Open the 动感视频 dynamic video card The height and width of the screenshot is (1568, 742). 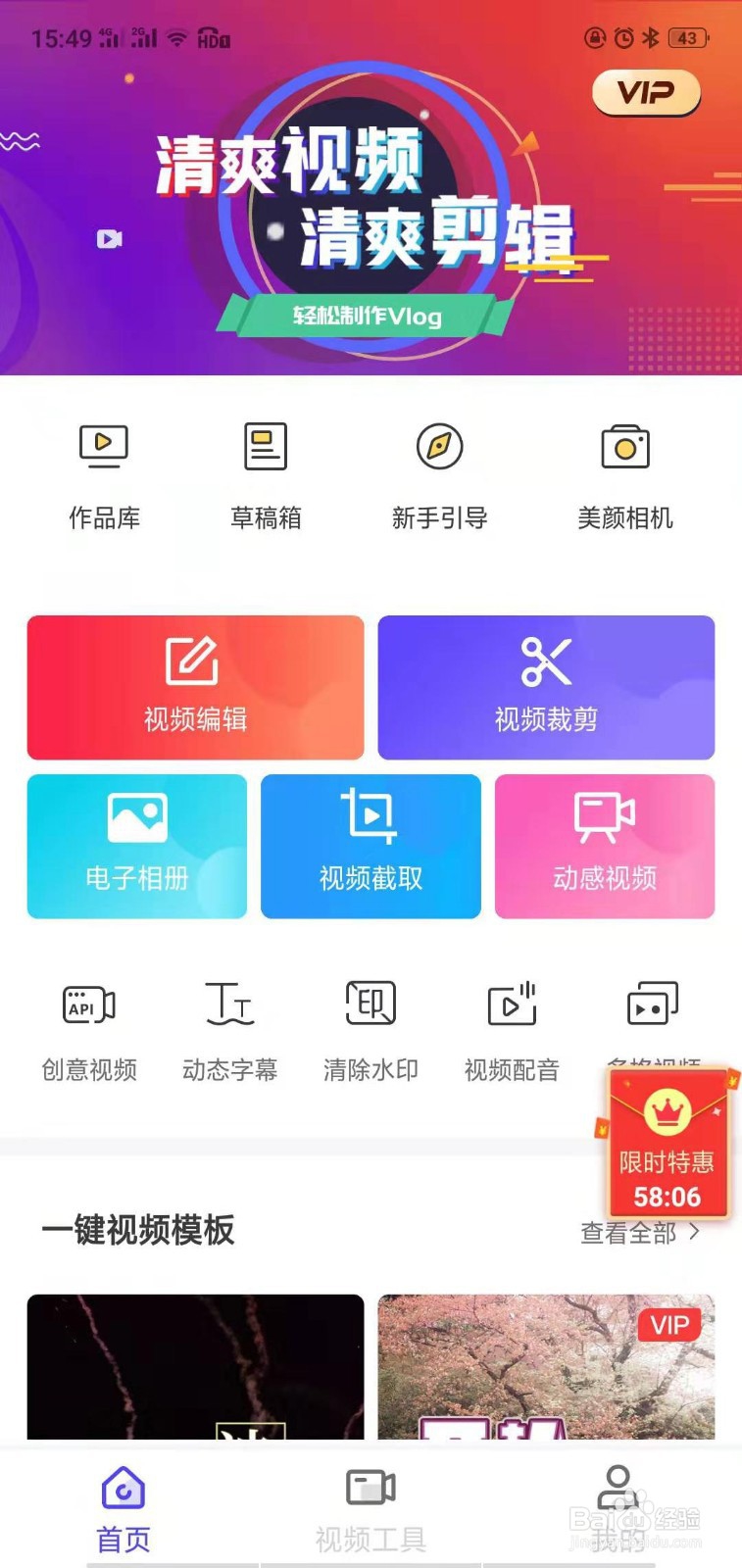click(605, 845)
